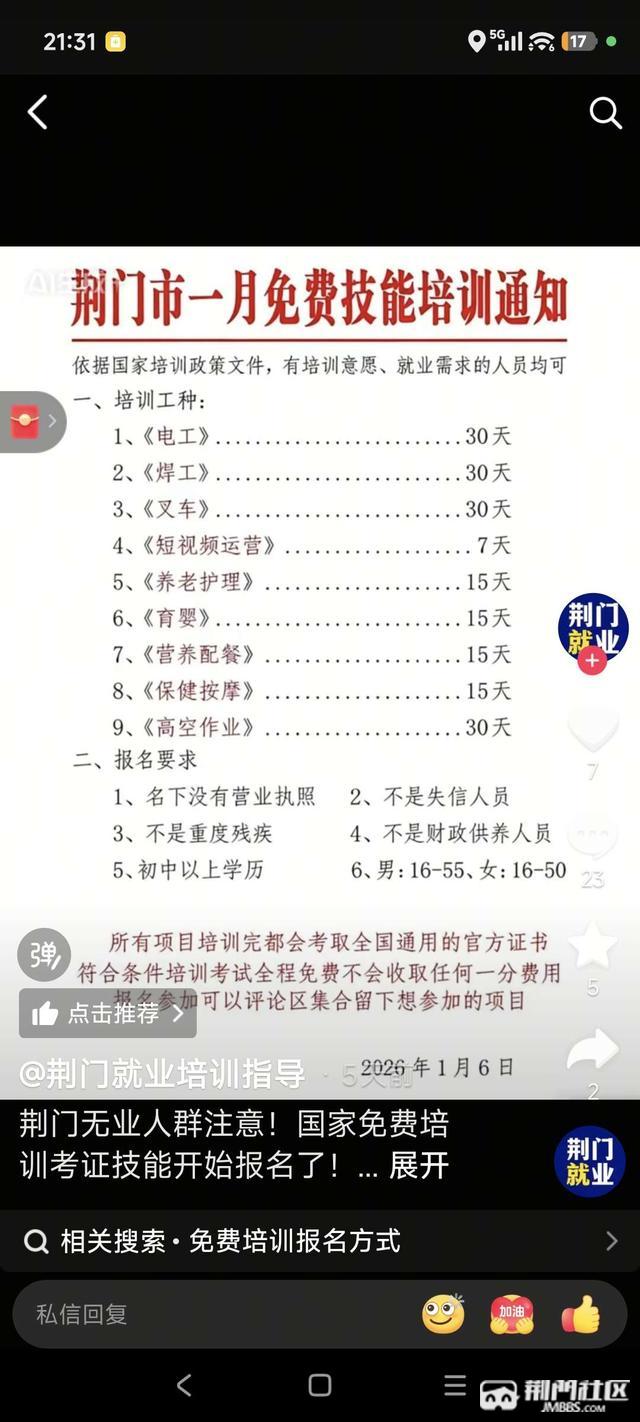The height and width of the screenshot is (1422, 640).
Task: Tap the system back button
Action: click(184, 1385)
